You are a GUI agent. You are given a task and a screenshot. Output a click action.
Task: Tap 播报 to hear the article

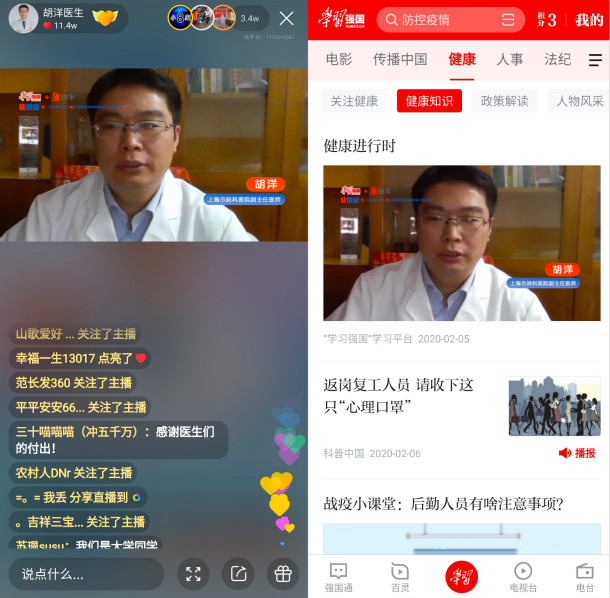[x=577, y=453]
